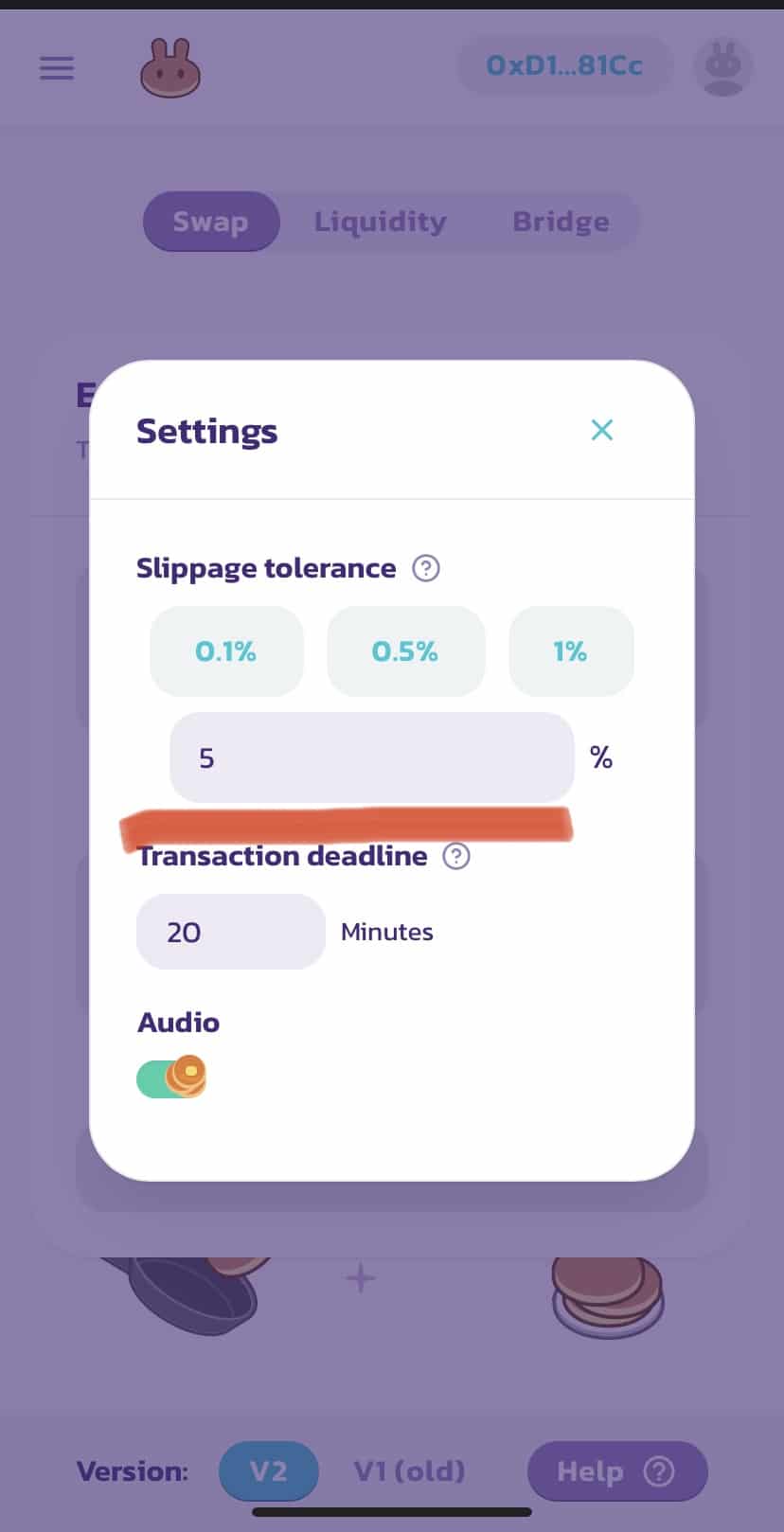Select 0.5% slippage tolerance
The image size is (784, 1532).
pos(405,651)
